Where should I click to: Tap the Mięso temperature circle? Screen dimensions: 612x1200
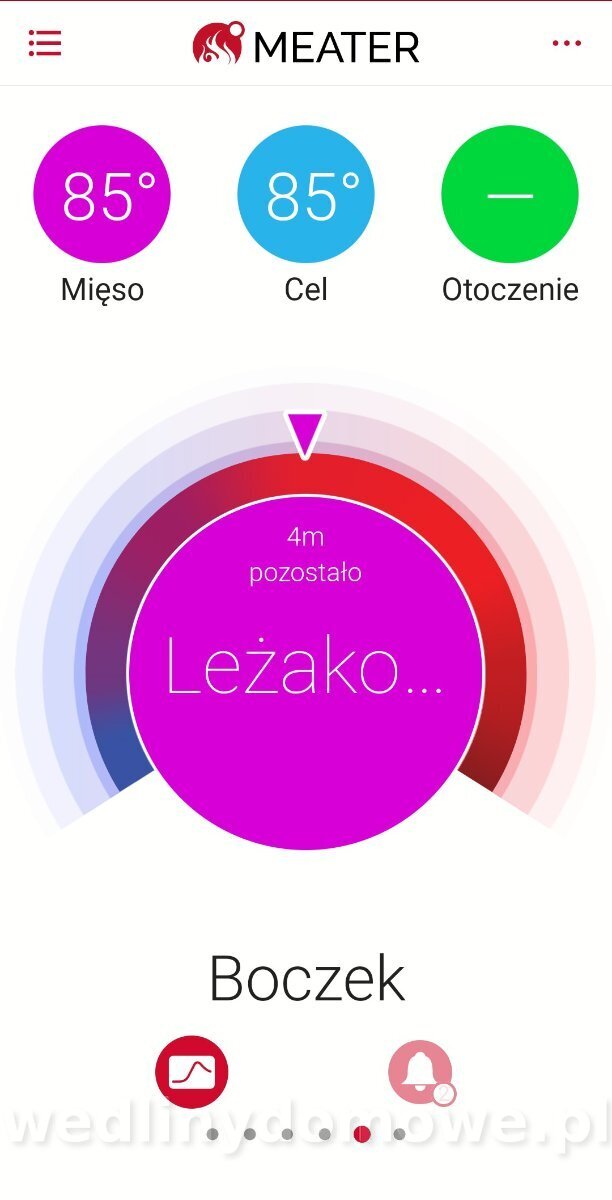(x=102, y=194)
